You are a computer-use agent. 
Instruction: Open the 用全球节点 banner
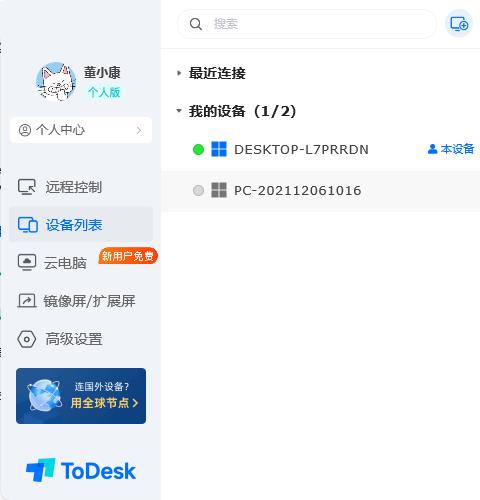81,396
